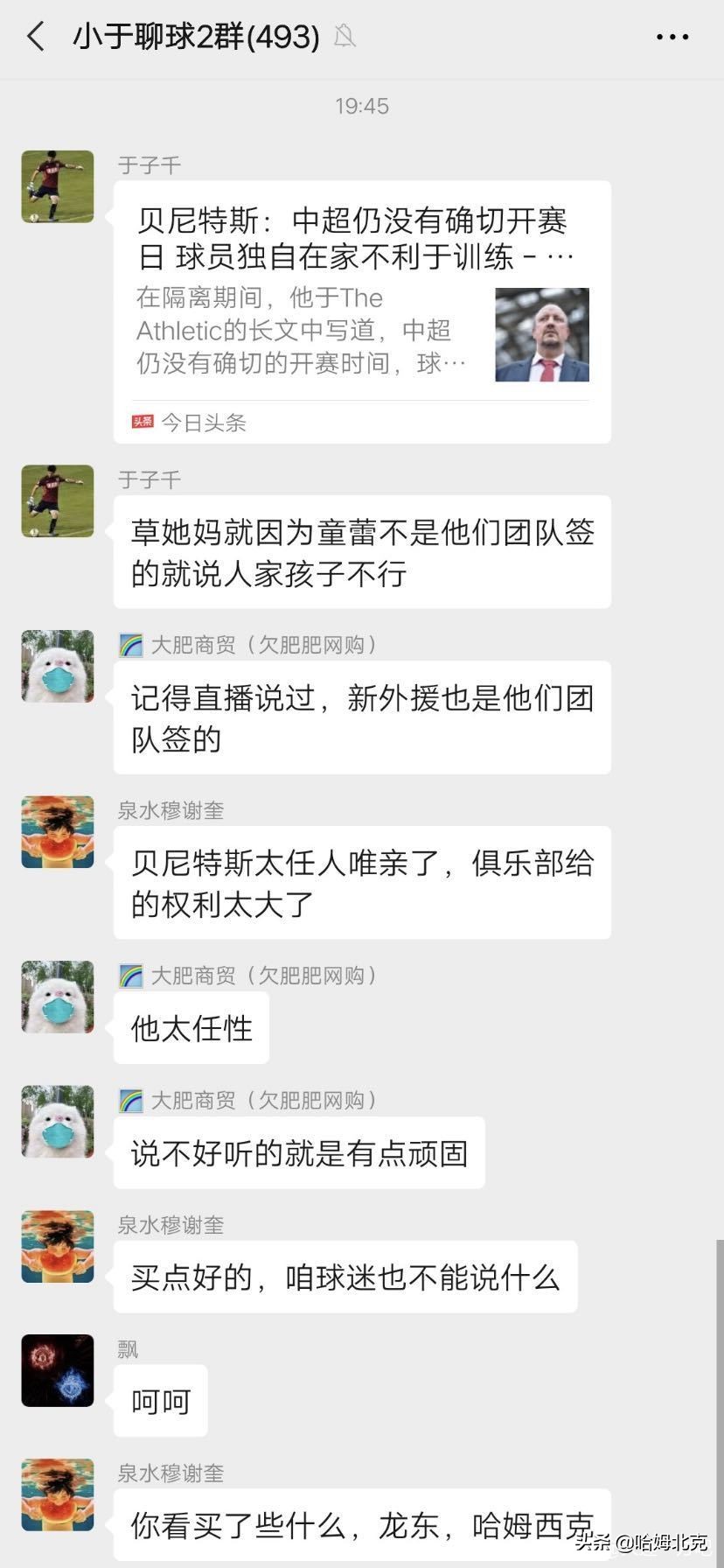
Task: Open 泉水穆谢奎's avatar
Action: tap(56, 831)
